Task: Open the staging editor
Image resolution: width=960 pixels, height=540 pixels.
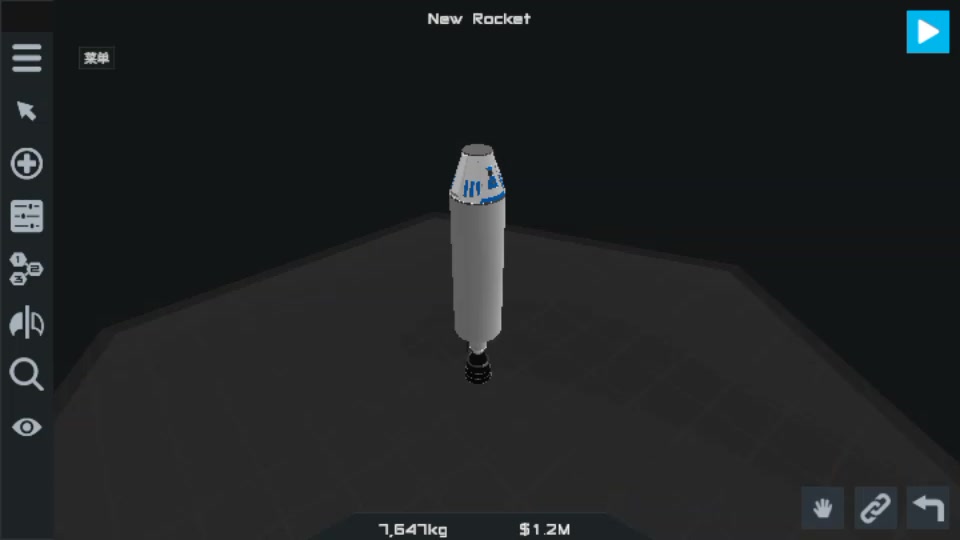Action: coord(27,269)
